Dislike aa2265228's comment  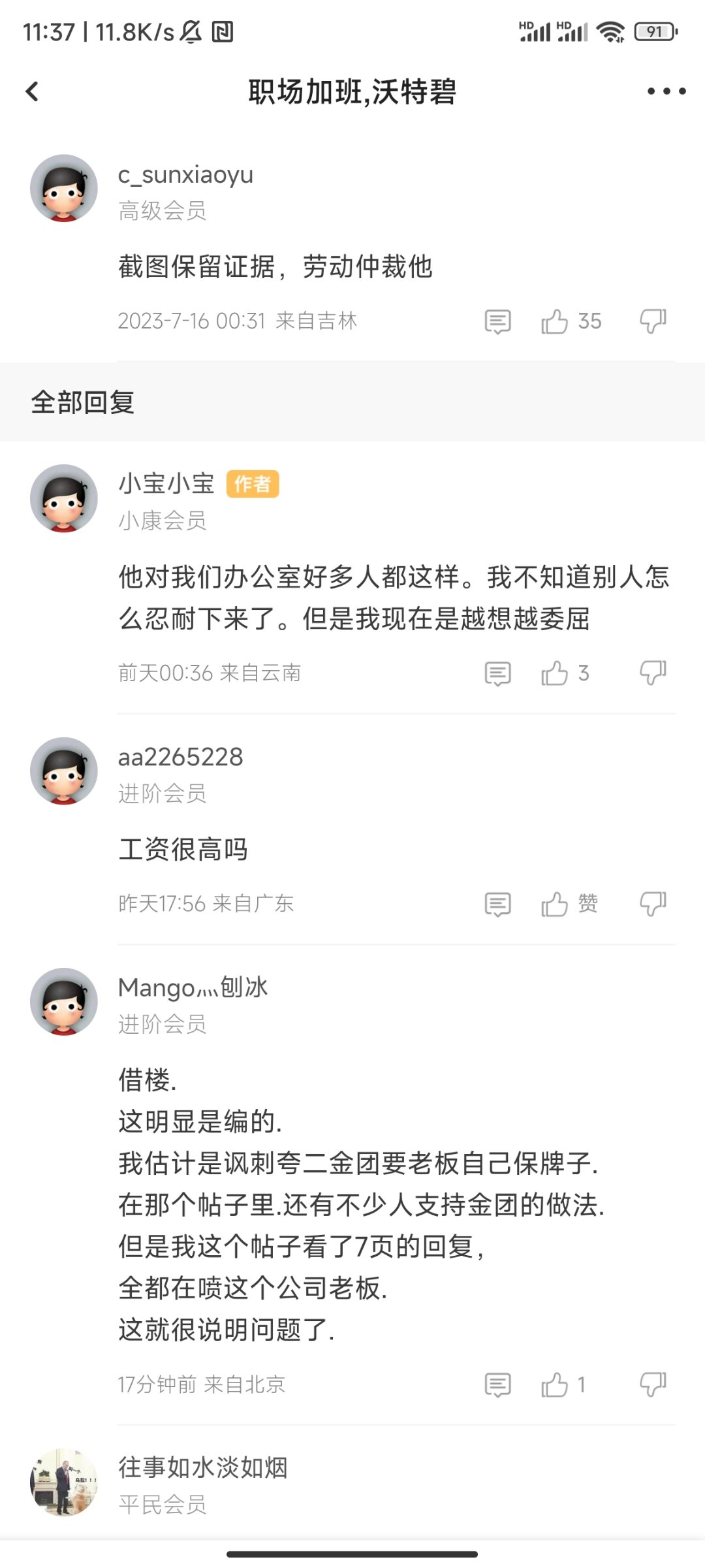pyautogui.click(x=653, y=904)
